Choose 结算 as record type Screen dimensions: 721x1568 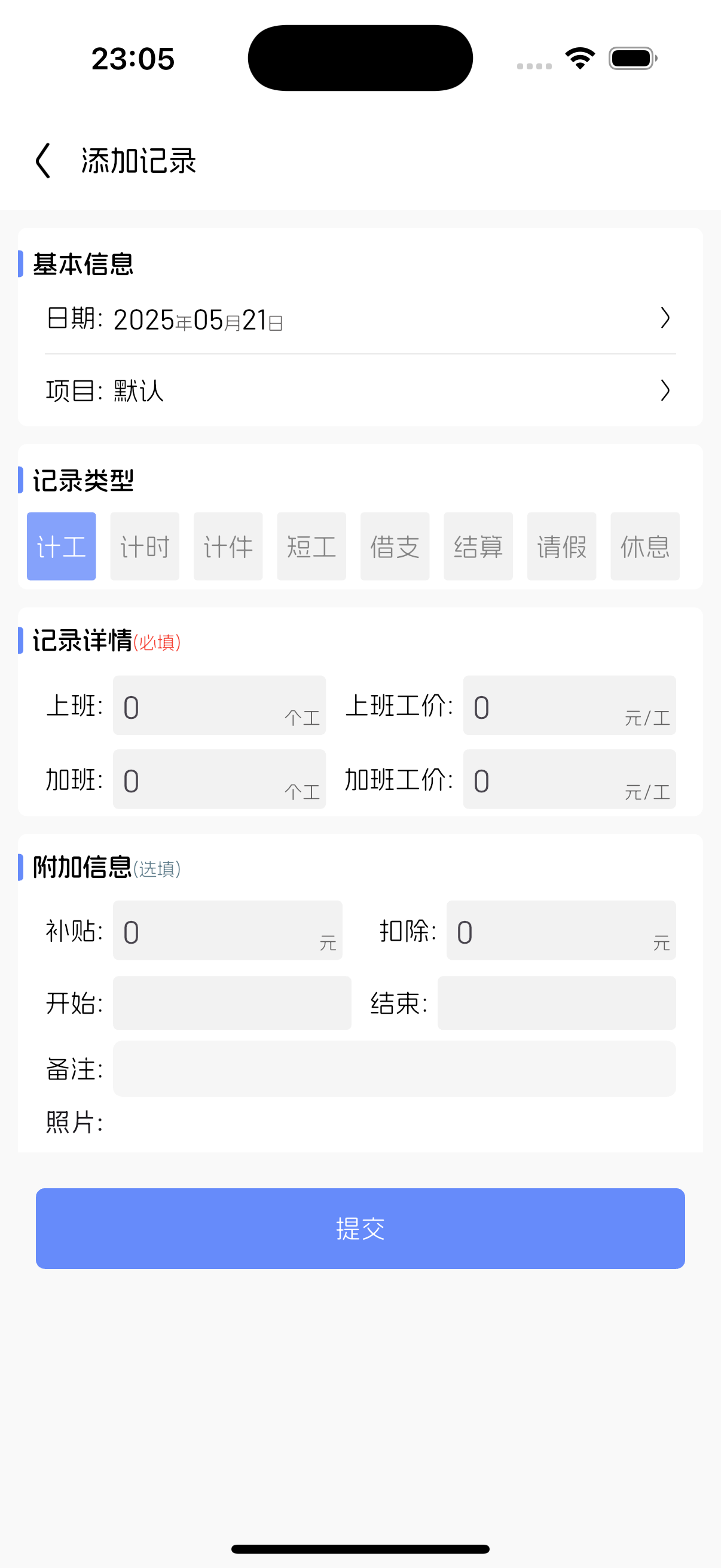478,546
